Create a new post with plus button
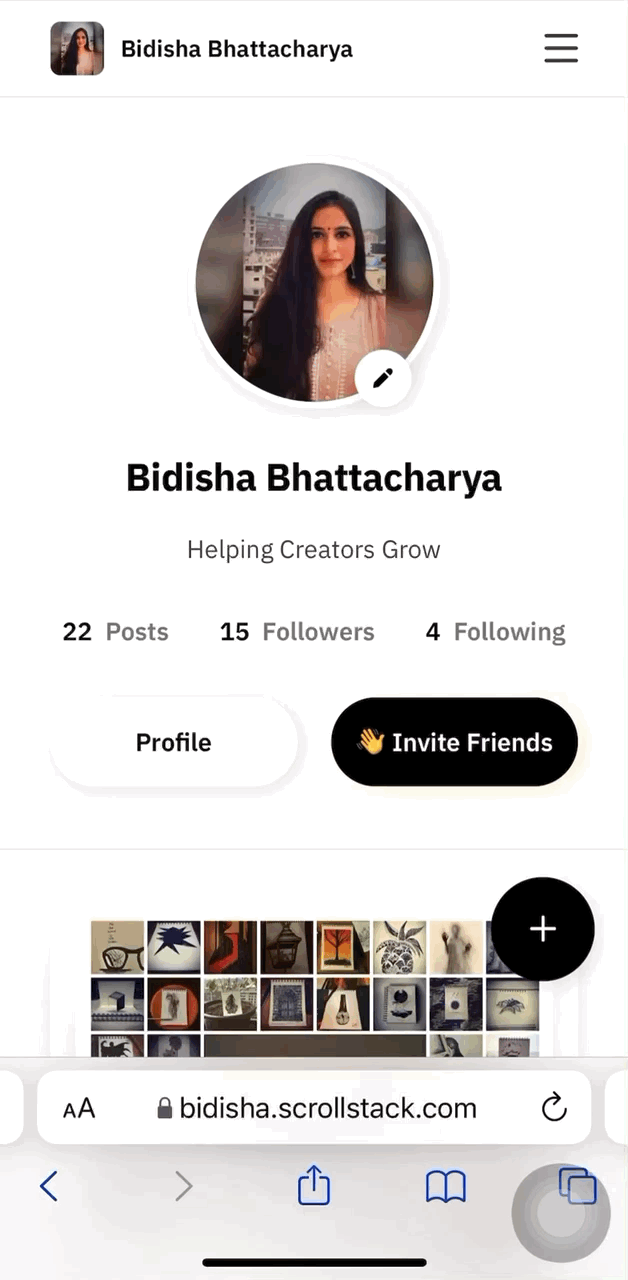This screenshot has height=1280, width=628. pyautogui.click(x=543, y=929)
